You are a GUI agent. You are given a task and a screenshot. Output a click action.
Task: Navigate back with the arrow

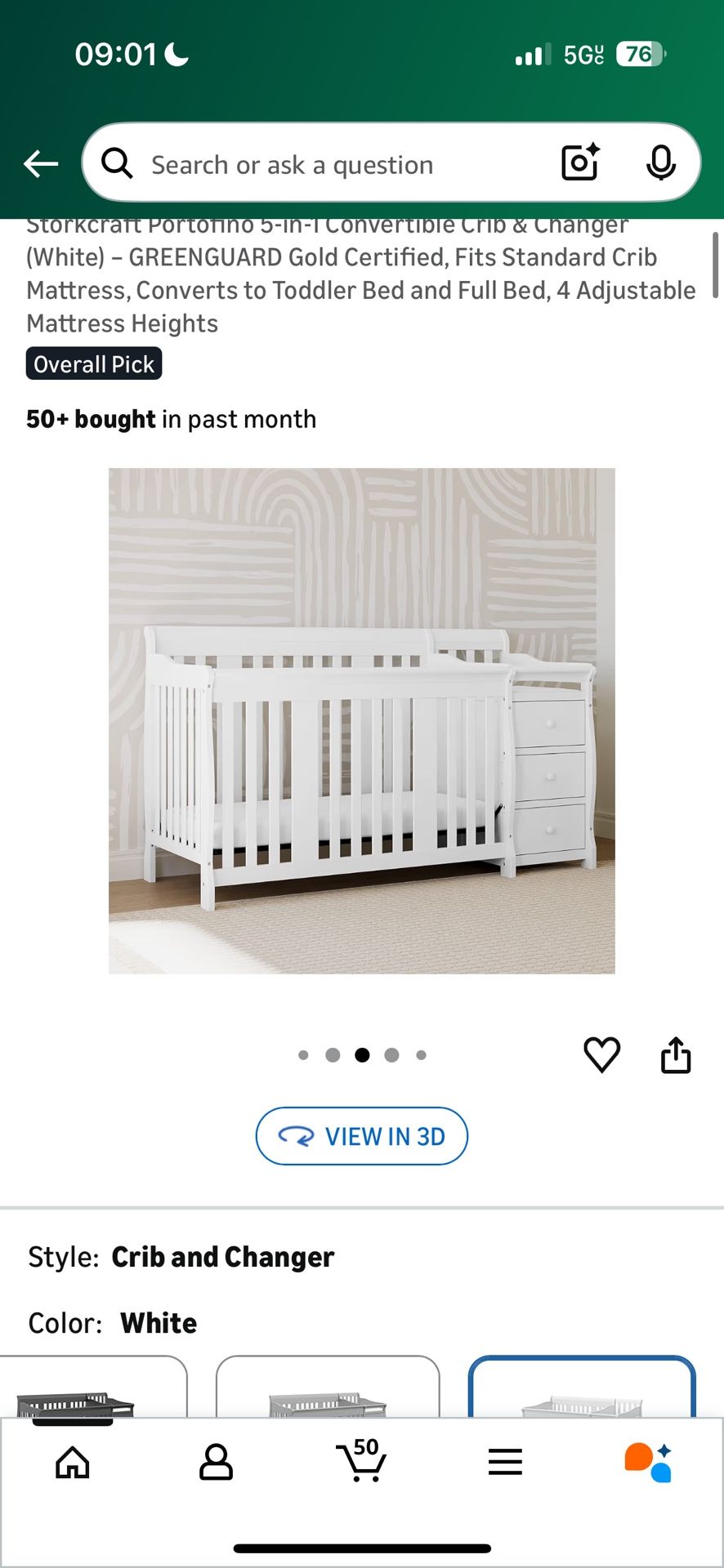click(x=41, y=163)
